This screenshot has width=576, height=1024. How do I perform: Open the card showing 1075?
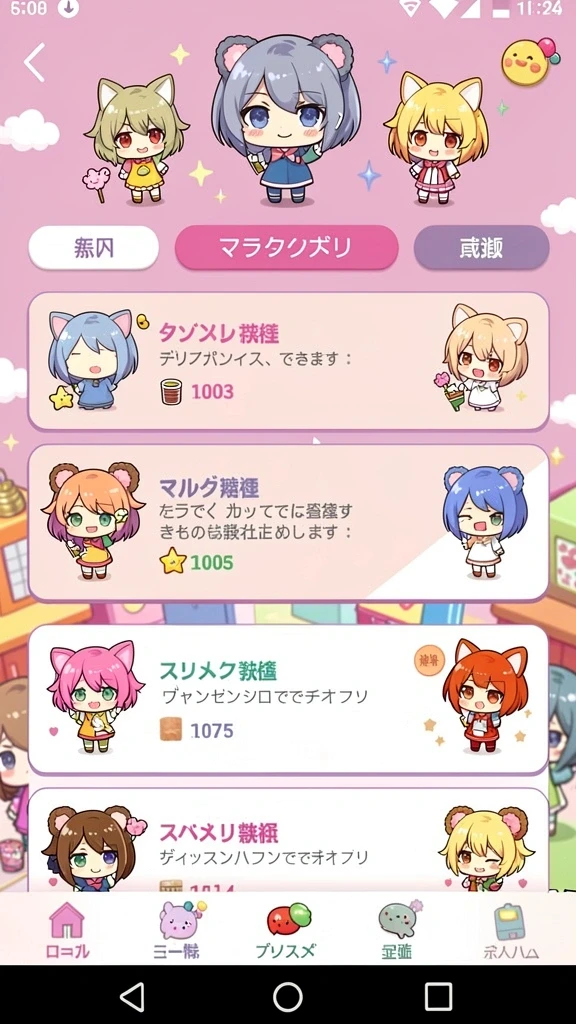pyautogui.click(x=288, y=699)
